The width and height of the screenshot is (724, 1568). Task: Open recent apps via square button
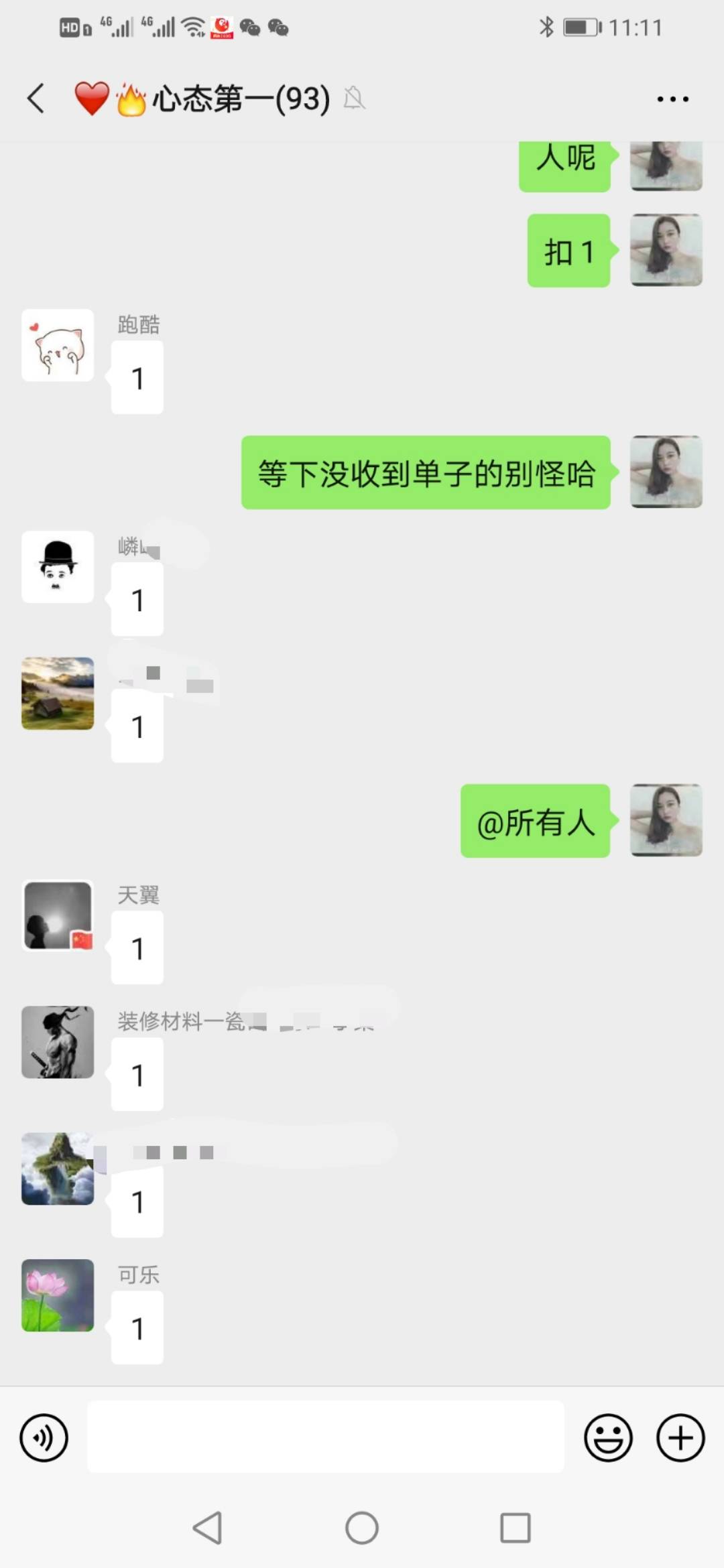point(515,1528)
